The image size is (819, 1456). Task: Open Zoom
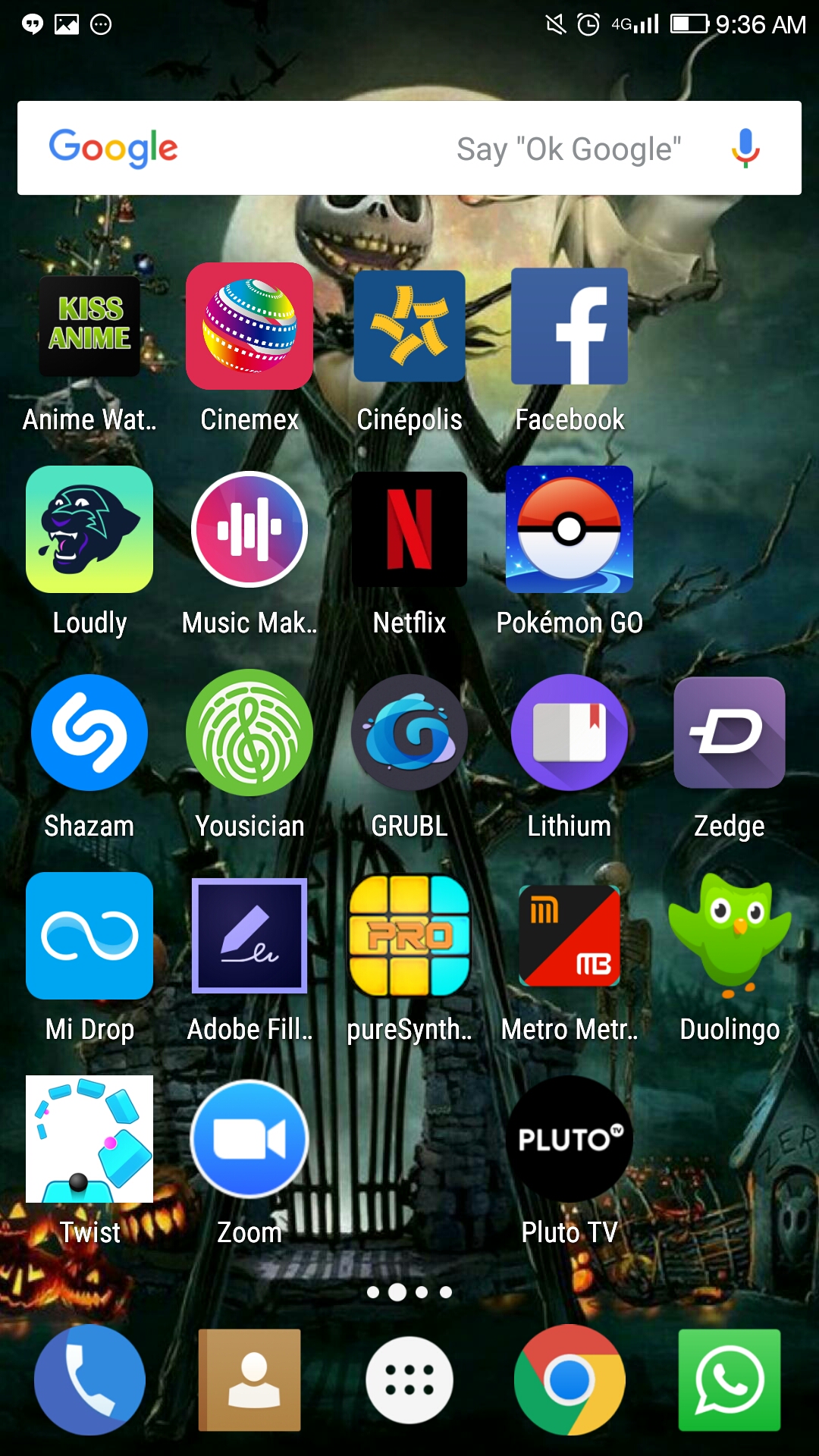tap(249, 1139)
